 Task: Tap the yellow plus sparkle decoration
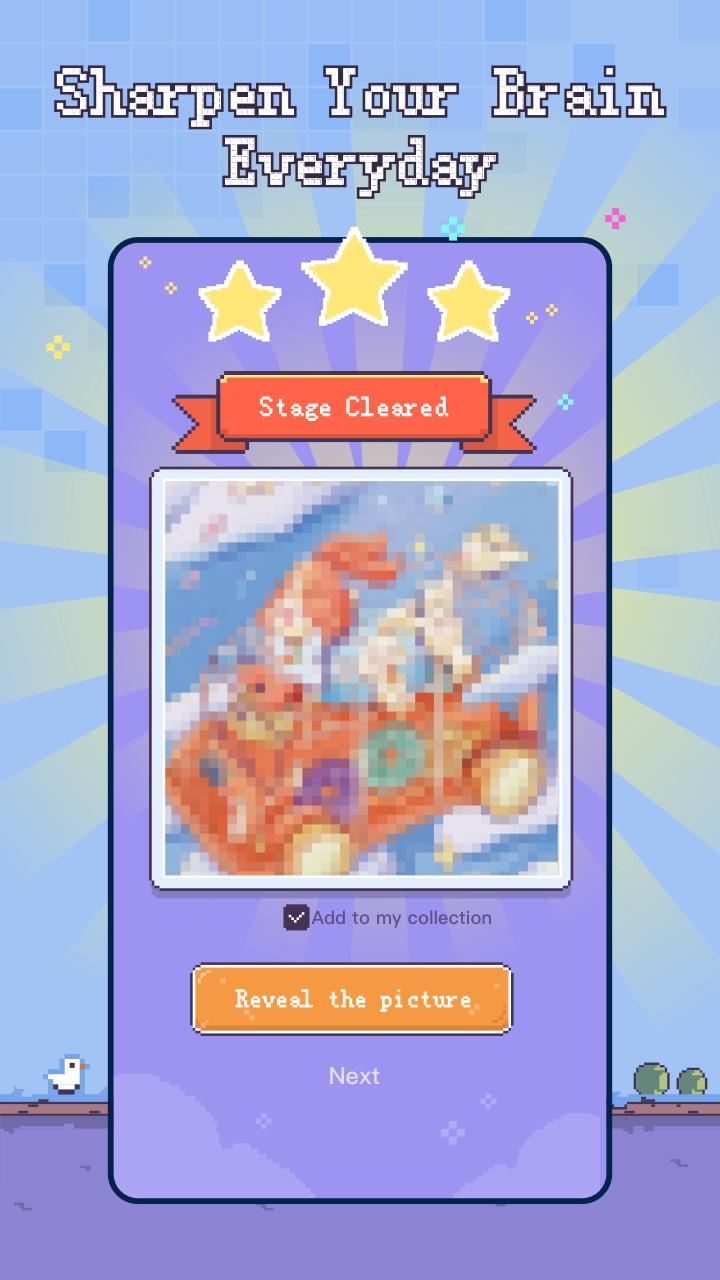click(x=57, y=345)
